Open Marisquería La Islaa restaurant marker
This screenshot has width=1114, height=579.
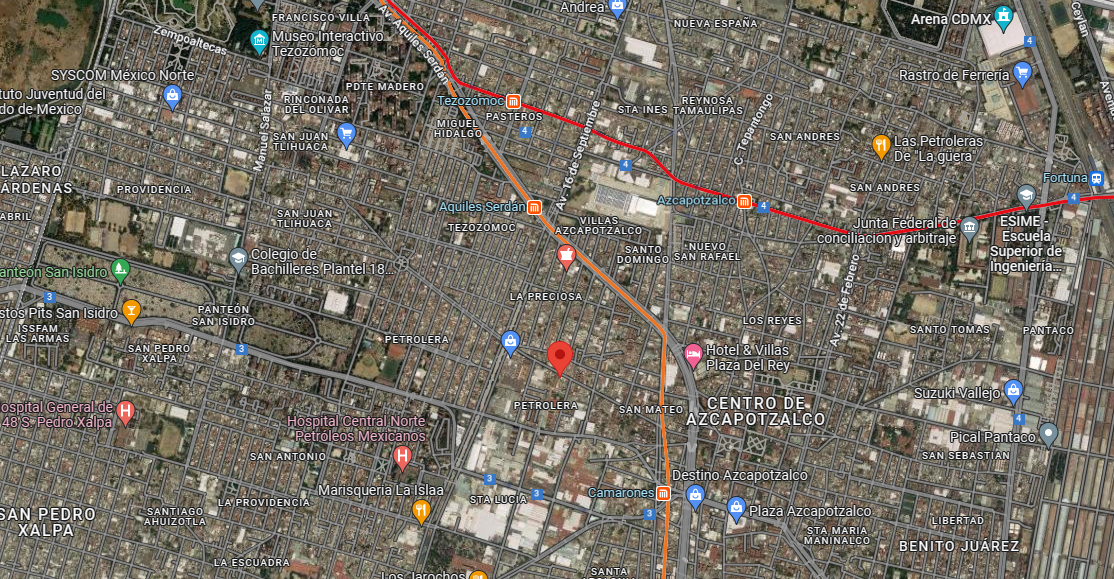click(421, 512)
